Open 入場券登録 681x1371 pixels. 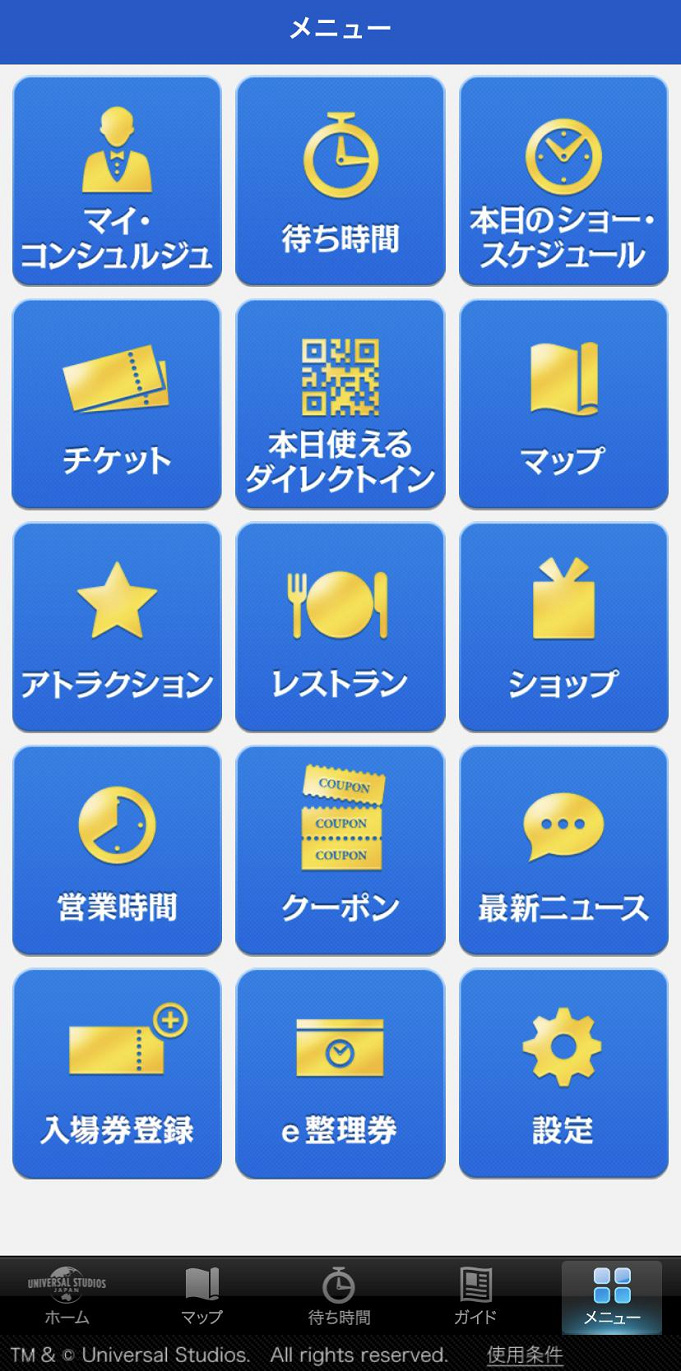click(117, 1073)
